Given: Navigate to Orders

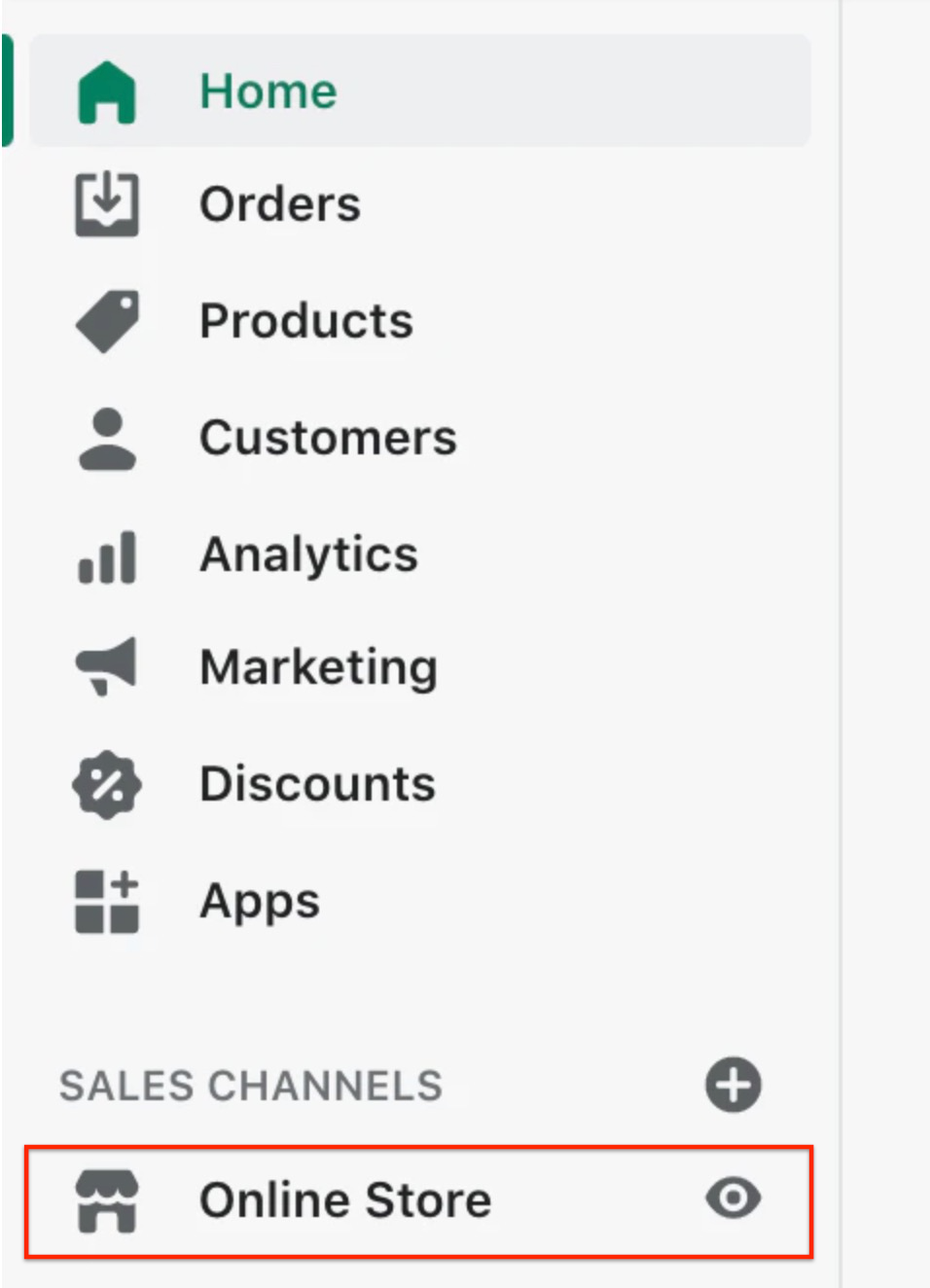Looking at the screenshot, I should [x=279, y=204].
